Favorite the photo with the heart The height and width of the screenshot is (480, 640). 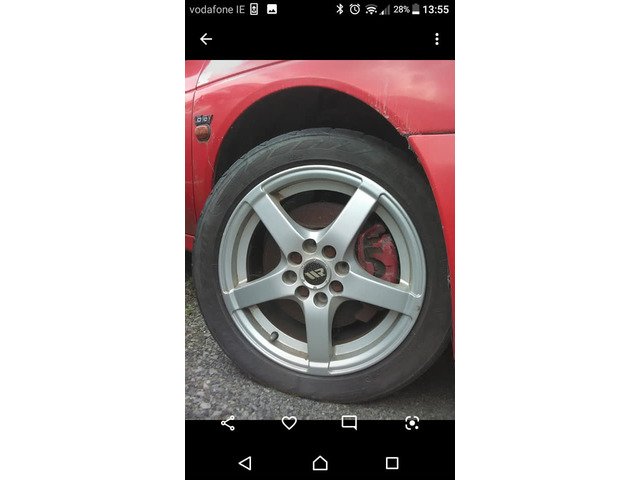(x=289, y=423)
